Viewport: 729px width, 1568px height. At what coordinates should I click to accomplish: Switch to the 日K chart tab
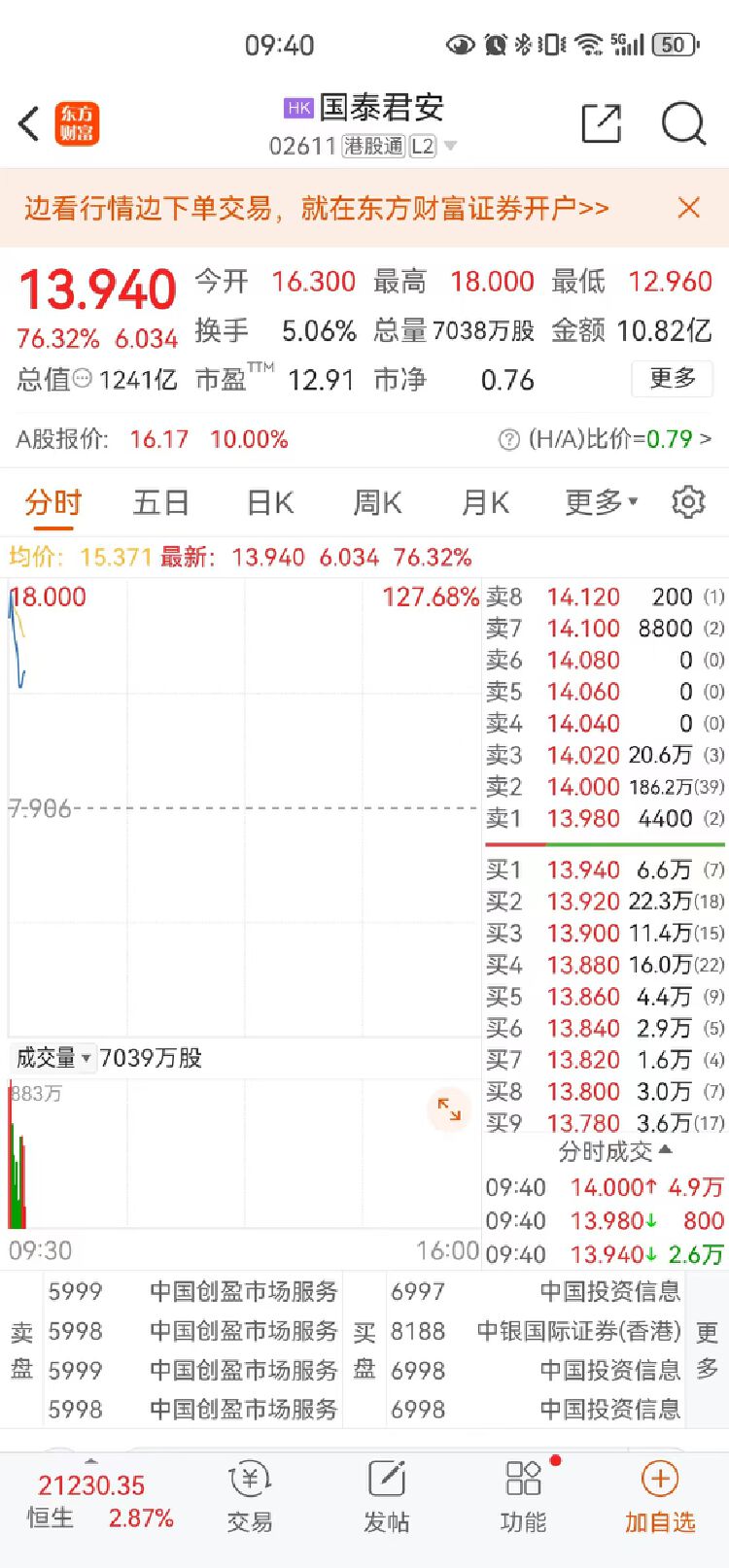(270, 502)
